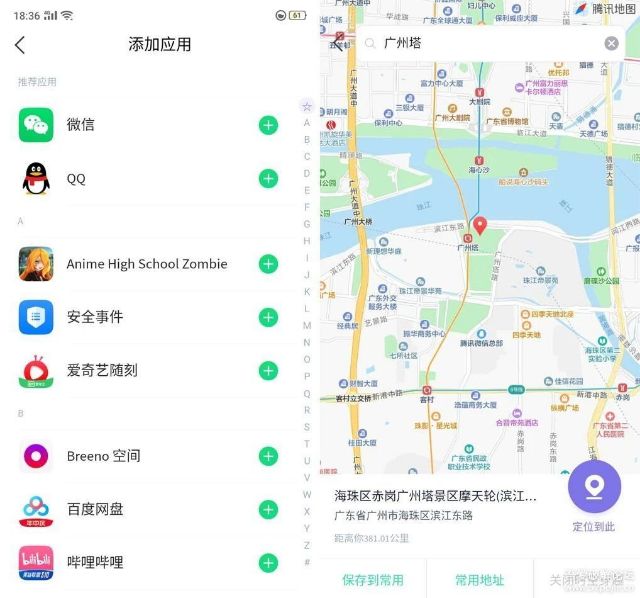Jump to letter M in the index
This screenshot has width=640, height=598.
pos(307,325)
